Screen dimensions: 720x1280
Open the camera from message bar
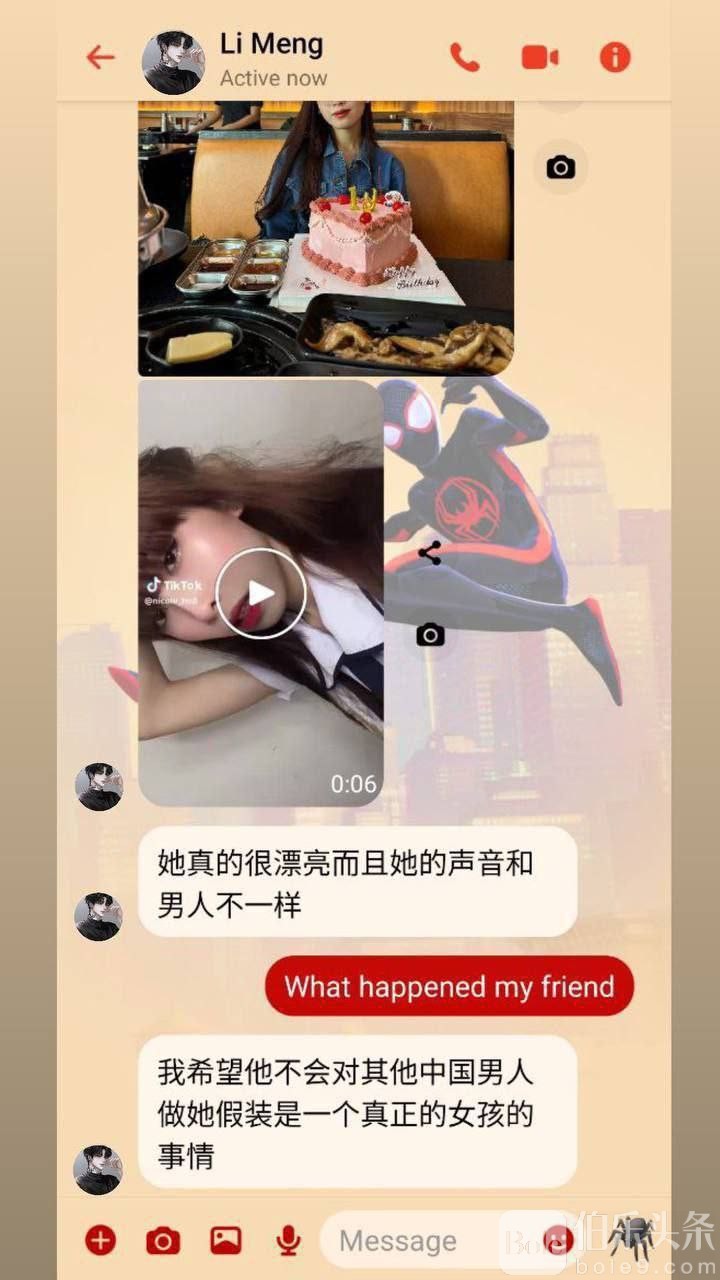coord(163,1241)
